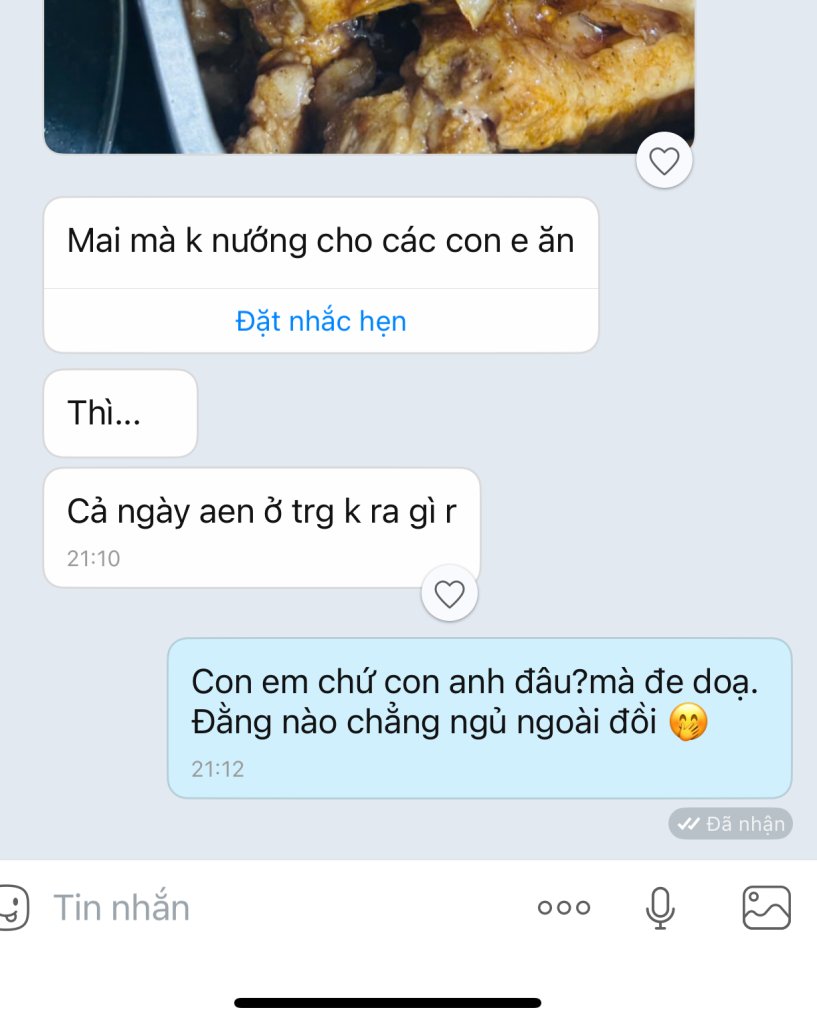Record a voice message with microphone
The width and height of the screenshot is (817, 1024).
659,908
